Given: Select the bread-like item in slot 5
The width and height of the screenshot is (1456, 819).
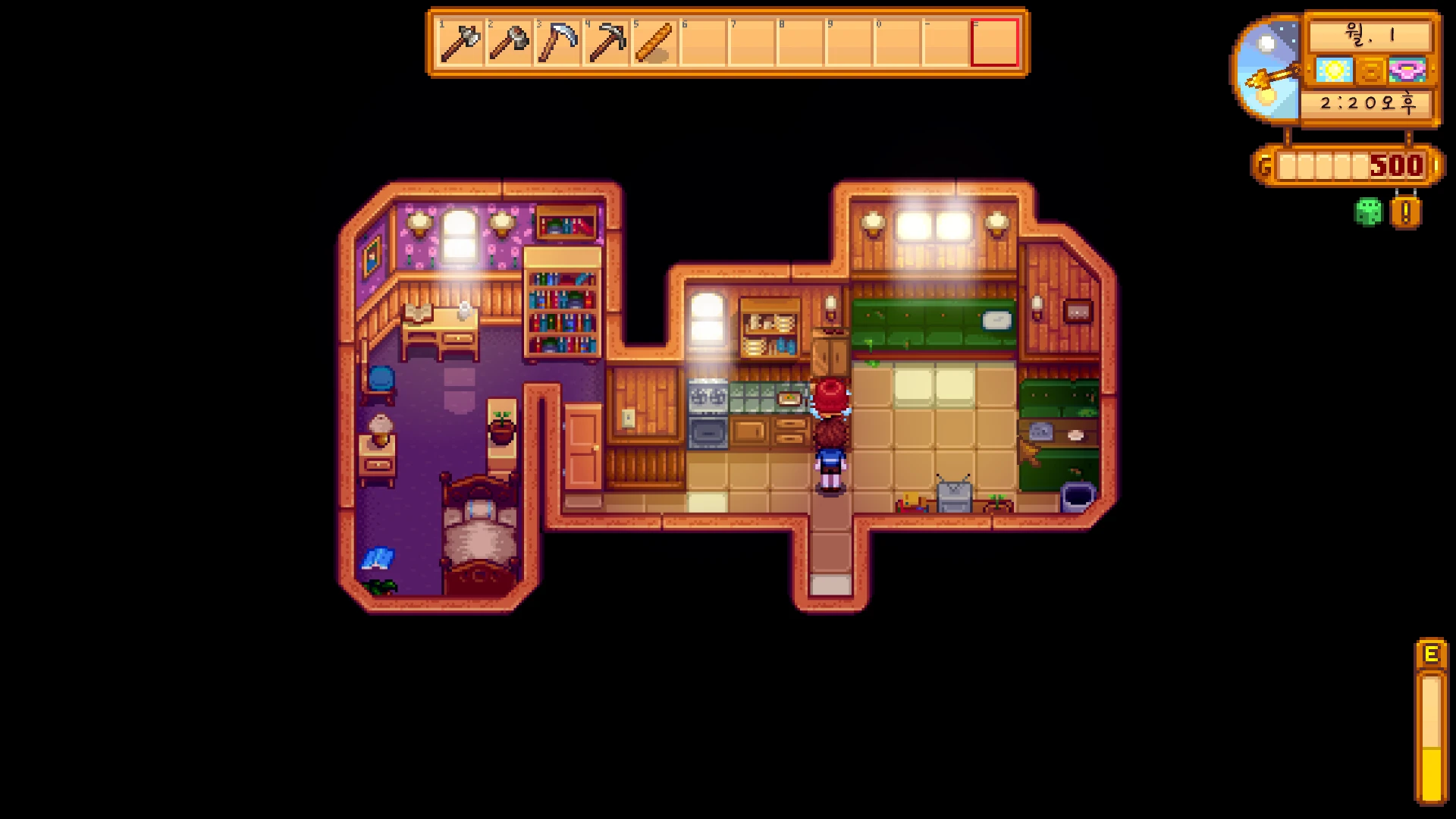Looking at the screenshot, I should 654,43.
